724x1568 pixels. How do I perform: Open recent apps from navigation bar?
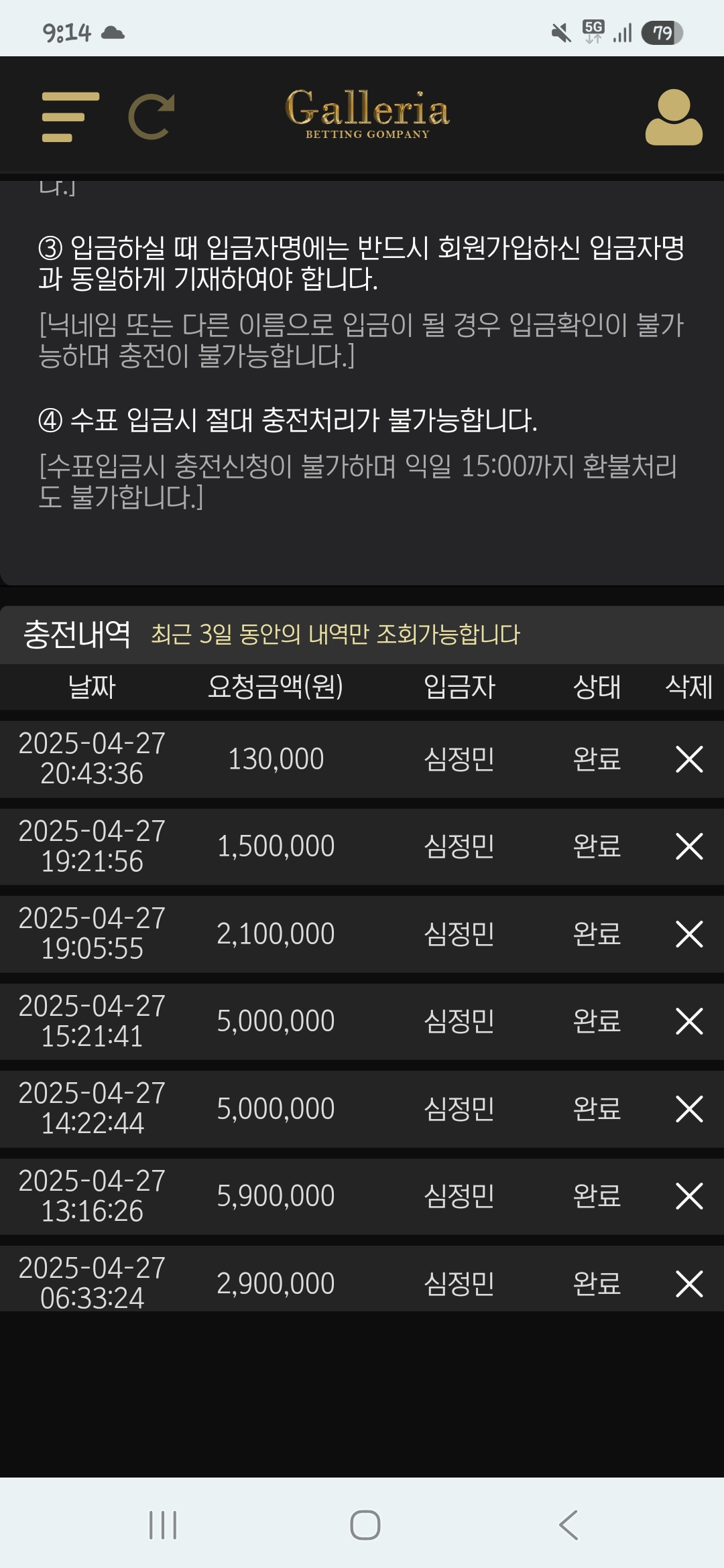pyautogui.click(x=162, y=1525)
